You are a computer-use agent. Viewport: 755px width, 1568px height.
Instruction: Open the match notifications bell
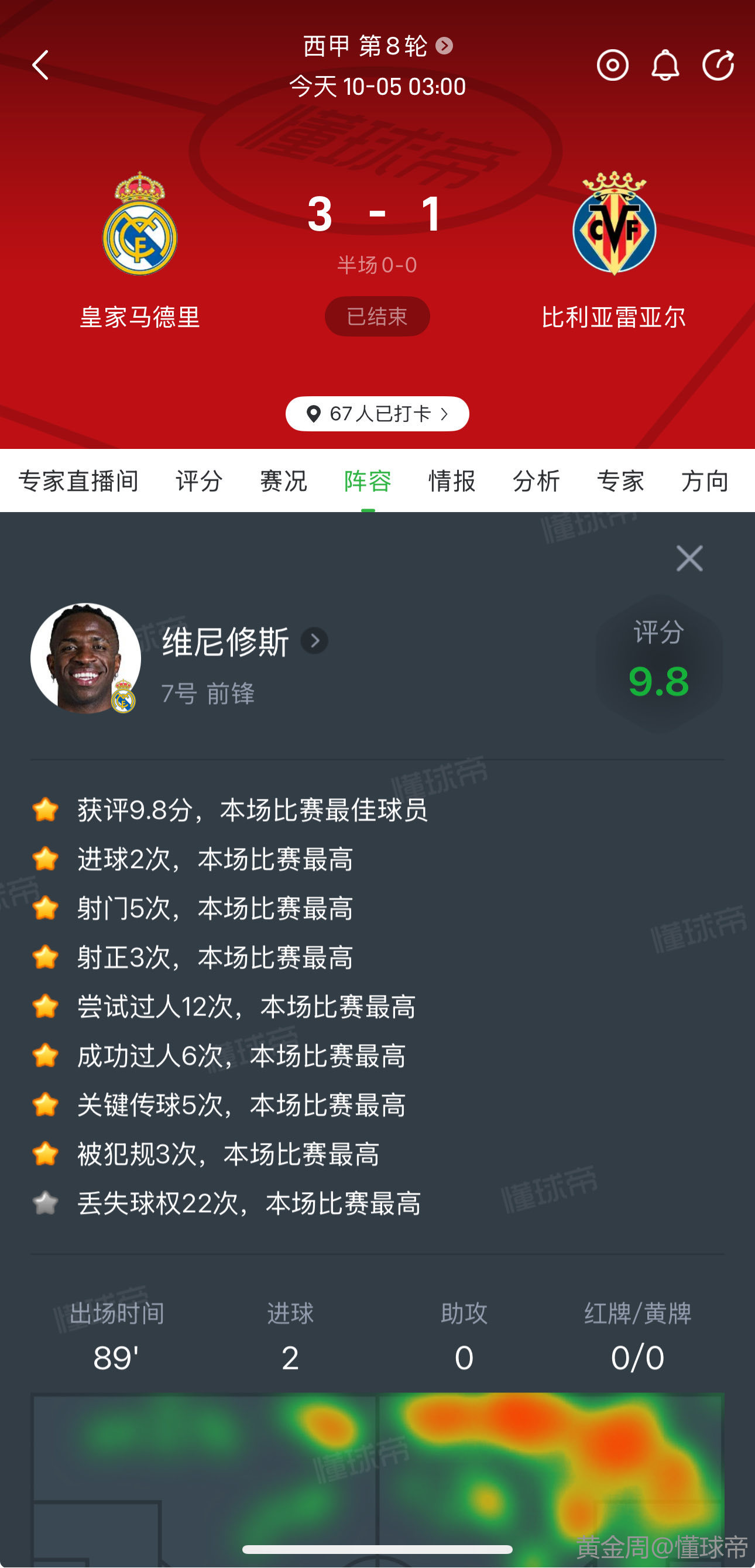665,65
